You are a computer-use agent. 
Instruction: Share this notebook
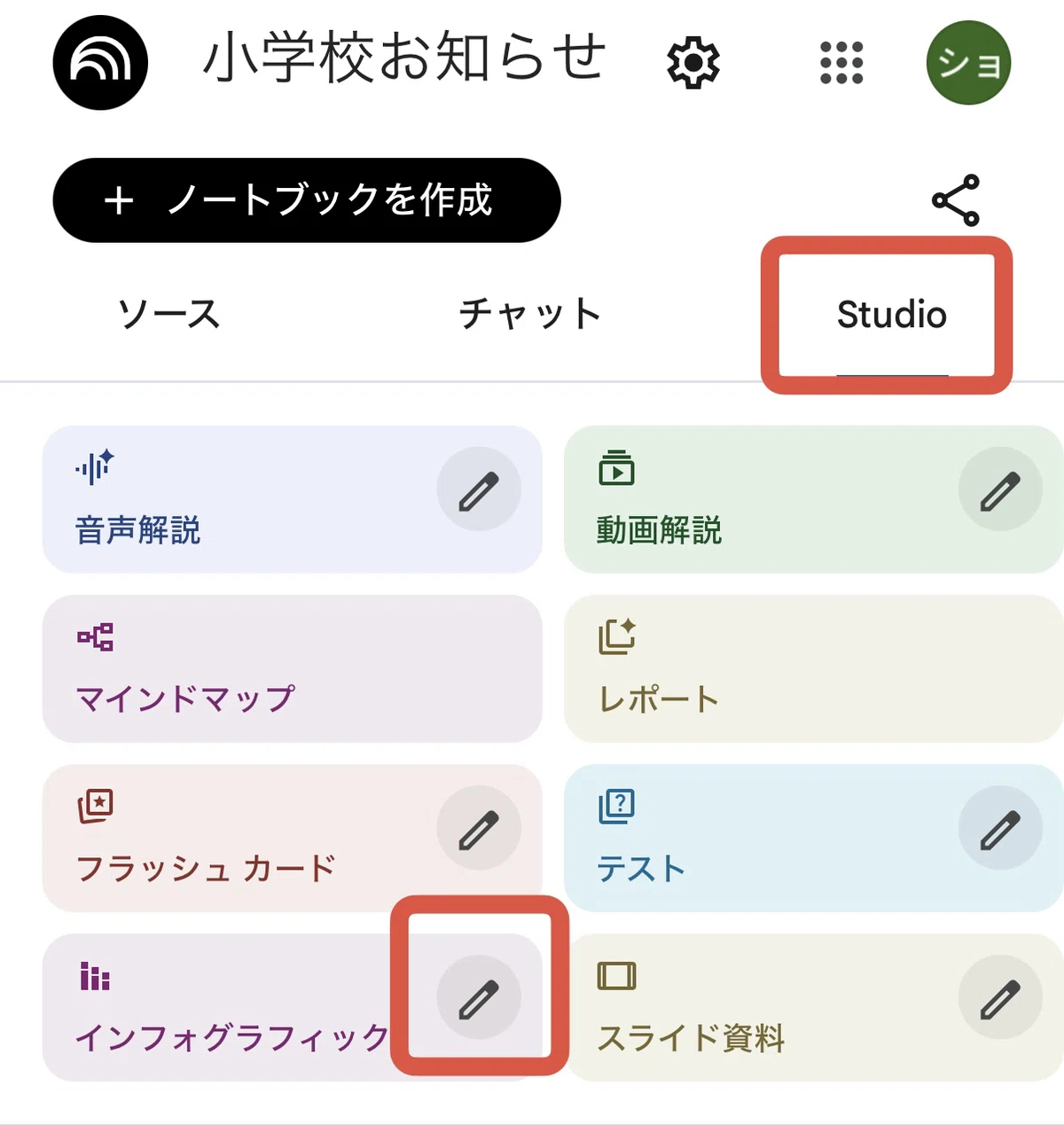956,200
